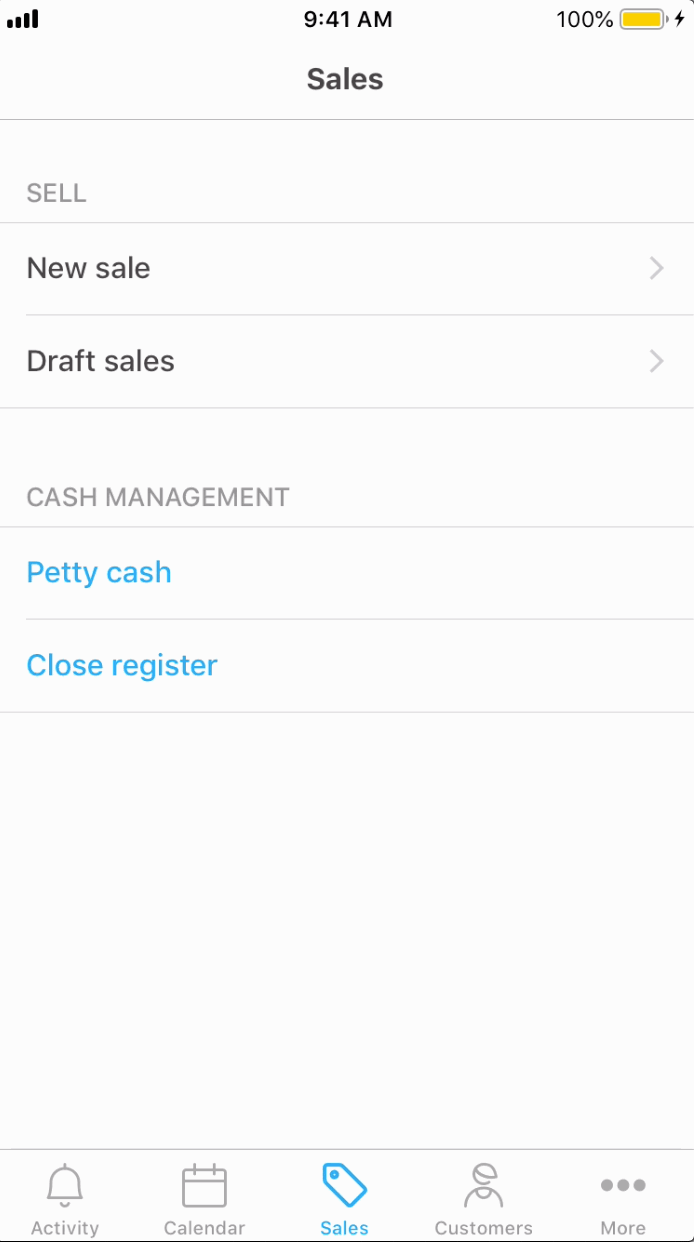
Task: Switch to the Activity tab
Action: point(65,1199)
